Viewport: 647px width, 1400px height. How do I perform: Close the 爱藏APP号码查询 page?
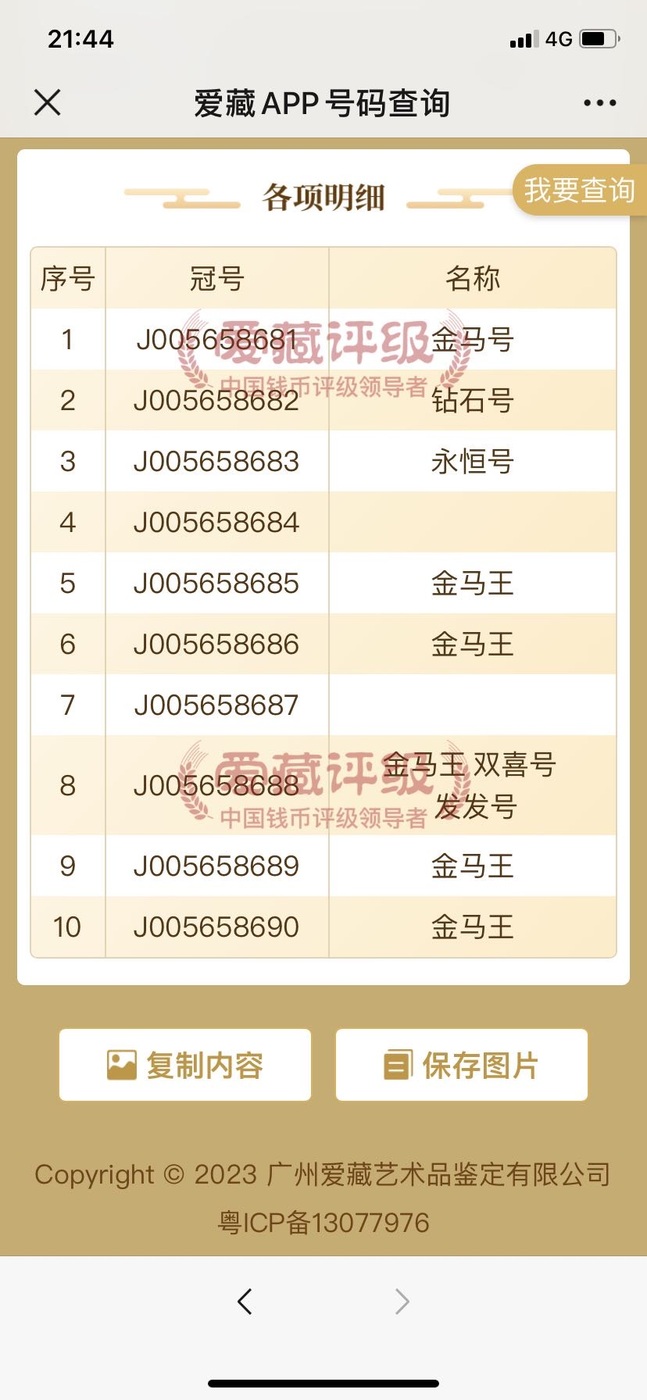[x=47, y=102]
